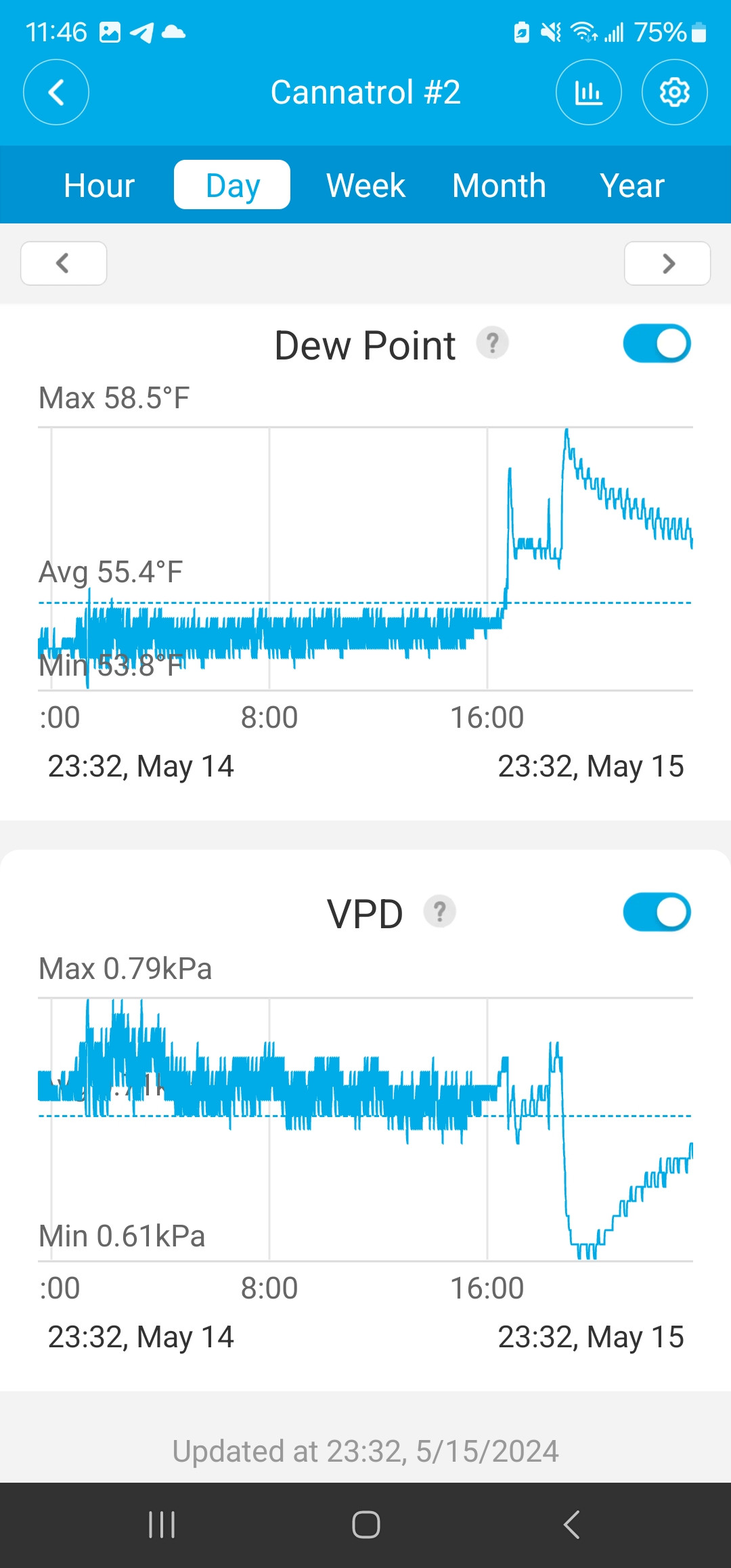This screenshot has width=731, height=1568.
Task: Switch to the Week view
Action: pos(365,185)
